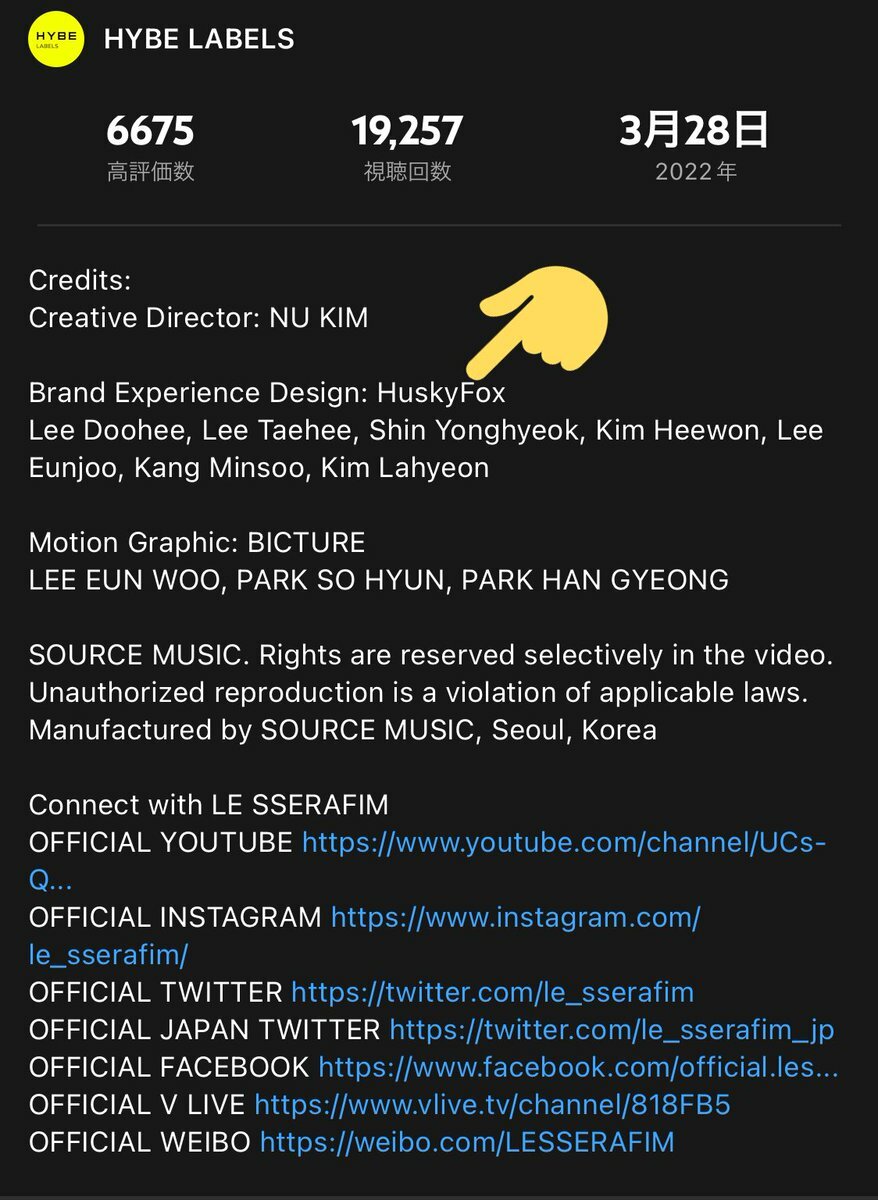Visit the official V LIVE channel link

[x=492, y=1104]
